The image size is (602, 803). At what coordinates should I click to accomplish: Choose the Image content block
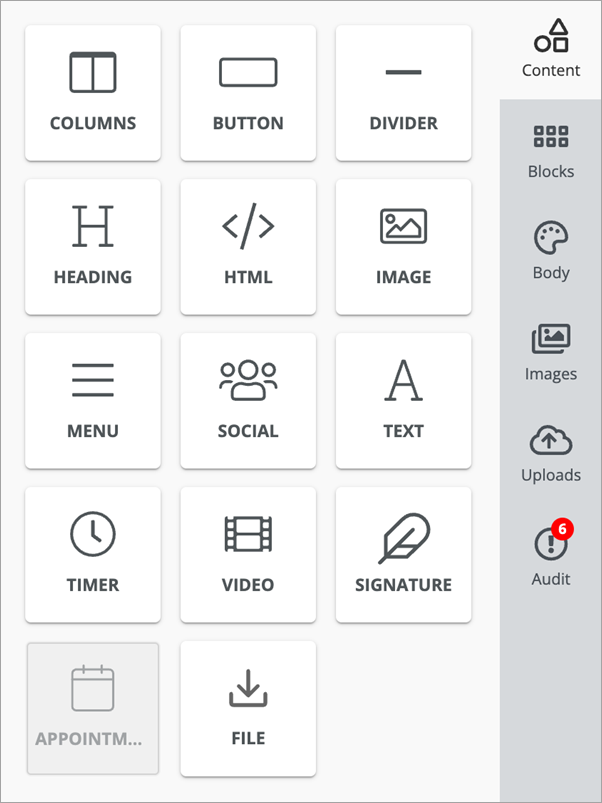(x=403, y=247)
